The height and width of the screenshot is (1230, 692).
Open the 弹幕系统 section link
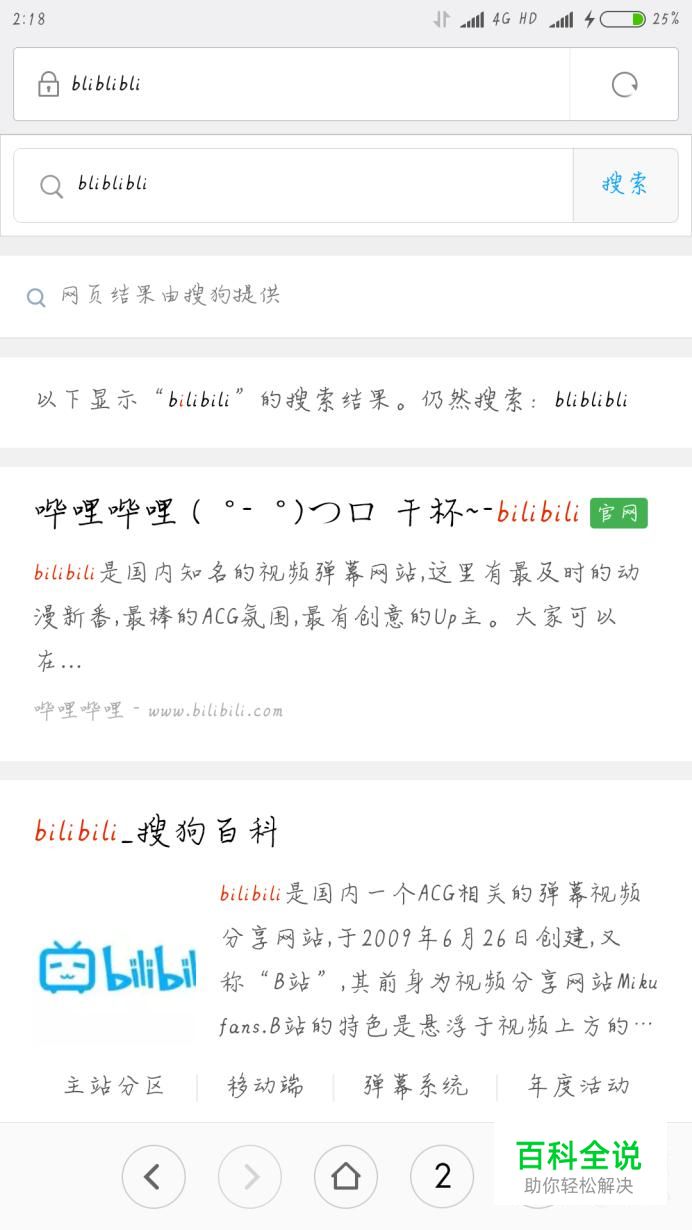pyautogui.click(x=415, y=1086)
